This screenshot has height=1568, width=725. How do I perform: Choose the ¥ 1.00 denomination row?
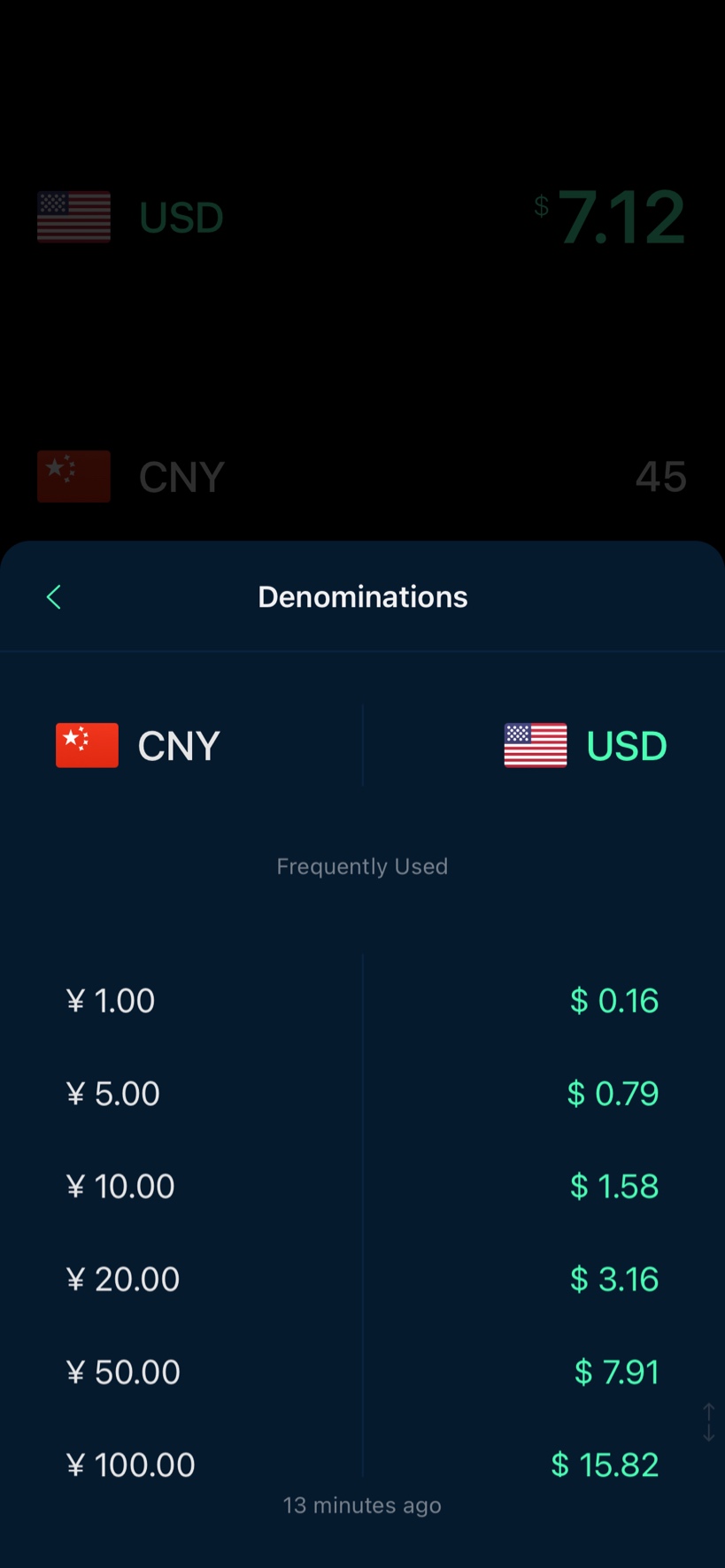pos(362,1001)
